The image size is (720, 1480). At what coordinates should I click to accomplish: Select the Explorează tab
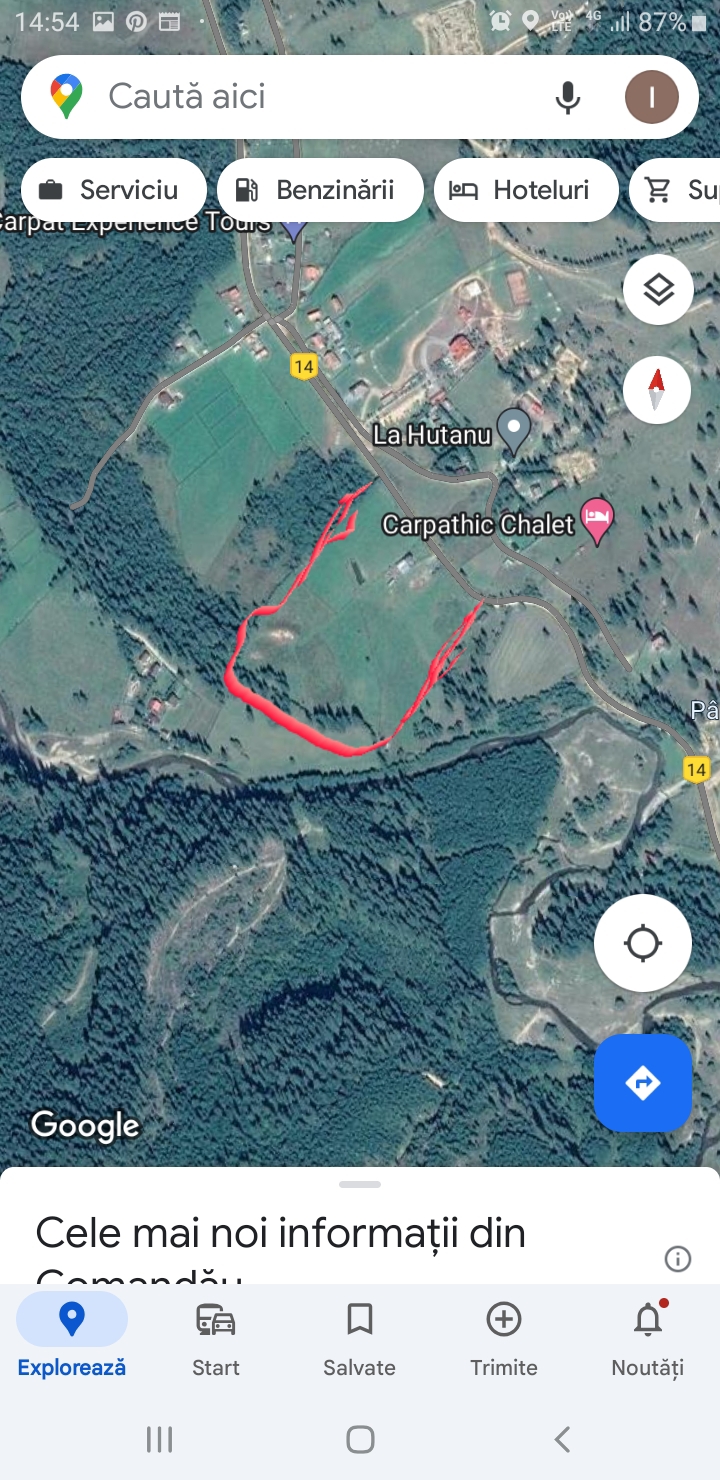[x=72, y=1337]
